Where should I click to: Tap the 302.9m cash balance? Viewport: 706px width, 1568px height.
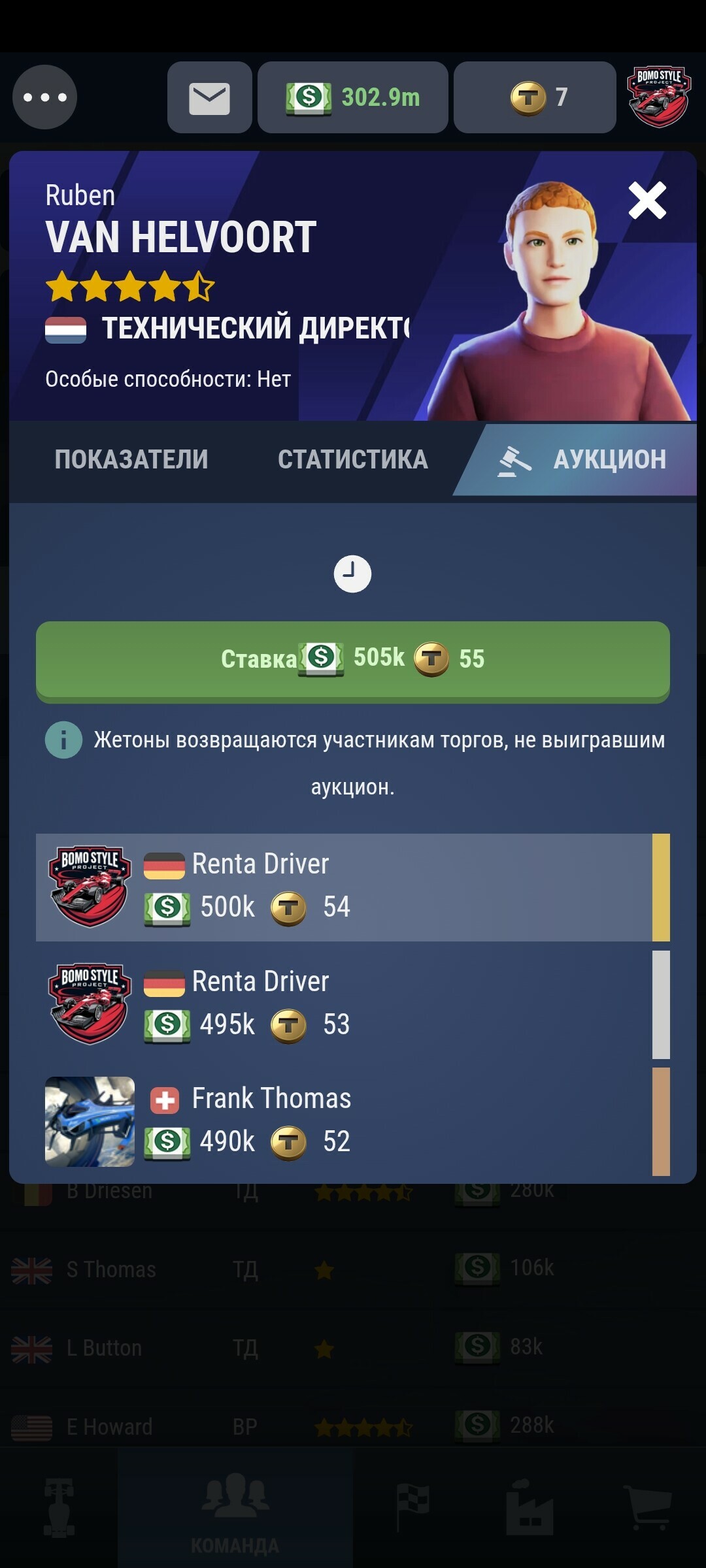point(353,97)
